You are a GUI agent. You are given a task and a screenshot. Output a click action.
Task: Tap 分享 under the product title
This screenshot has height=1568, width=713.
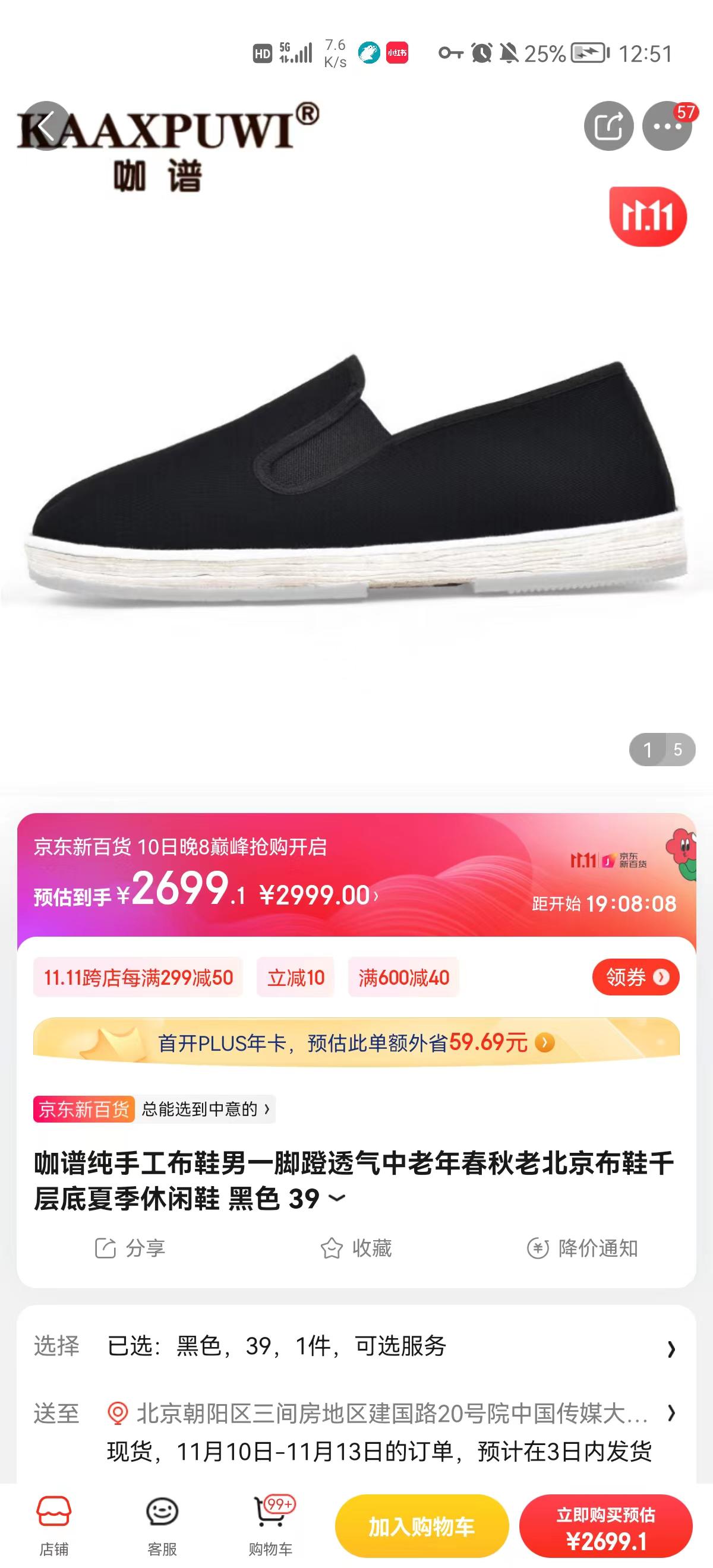[x=130, y=1248]
